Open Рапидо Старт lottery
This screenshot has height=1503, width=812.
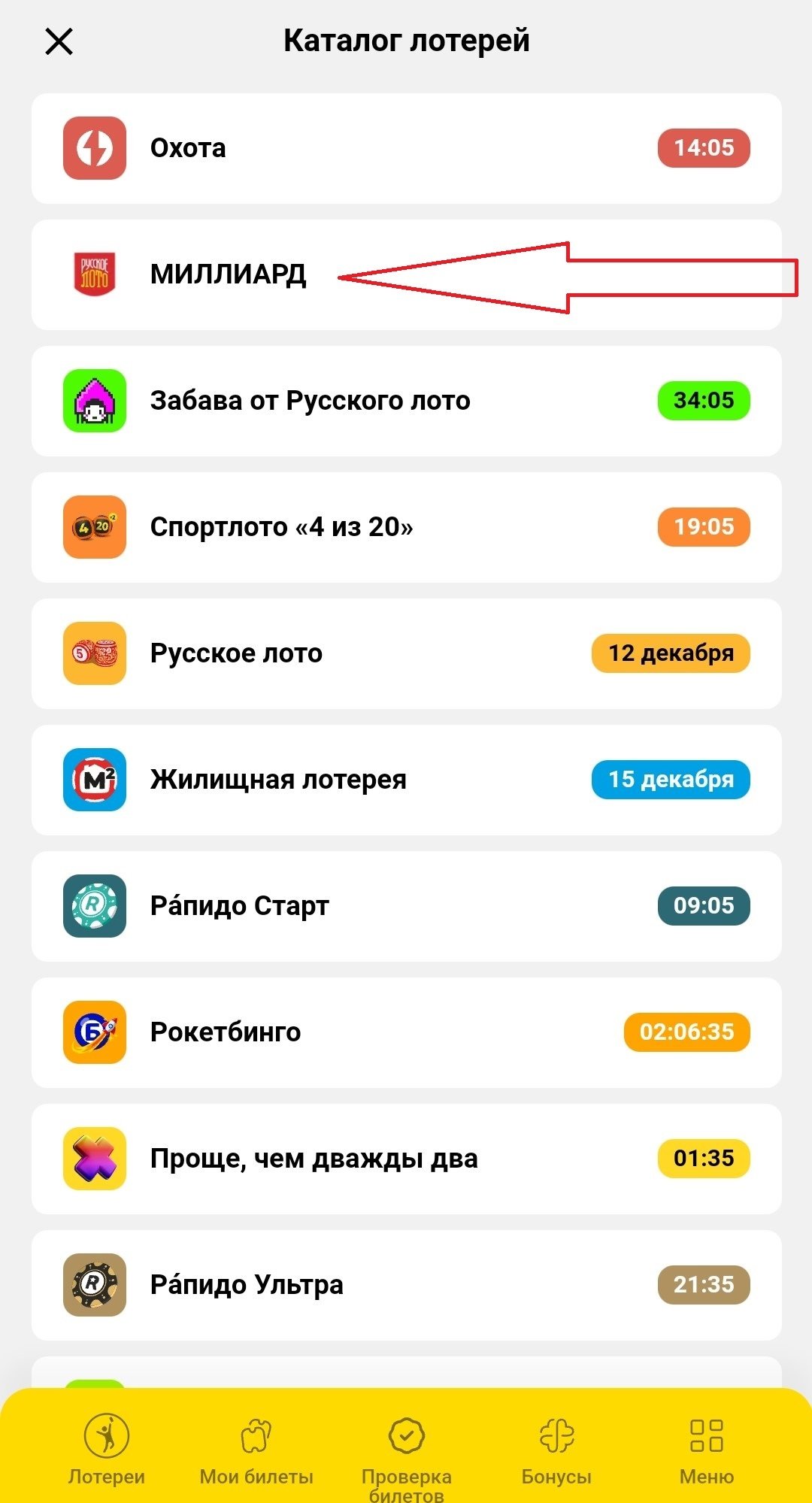[406, 906]
